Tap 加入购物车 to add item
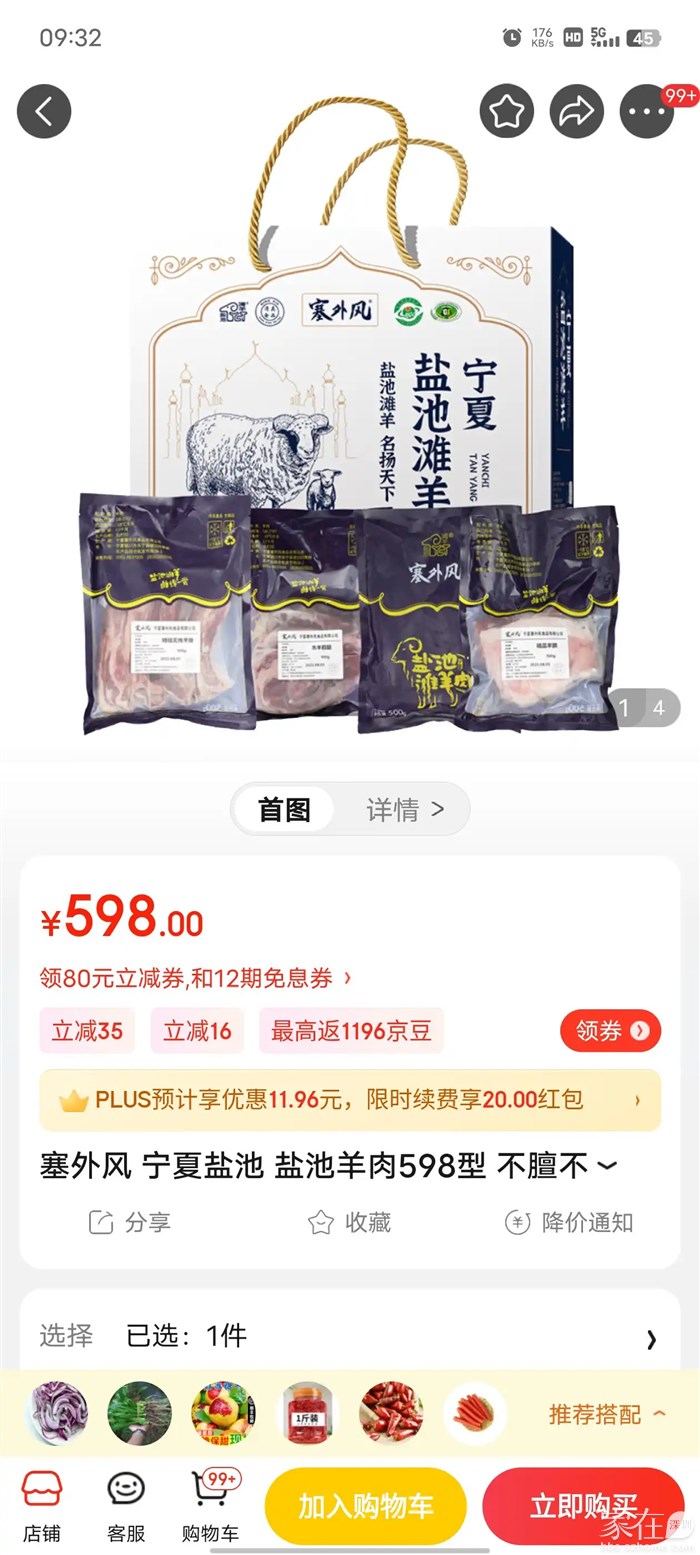Viewport: 700px width, 1555px height. click(x=365, y=1506)
